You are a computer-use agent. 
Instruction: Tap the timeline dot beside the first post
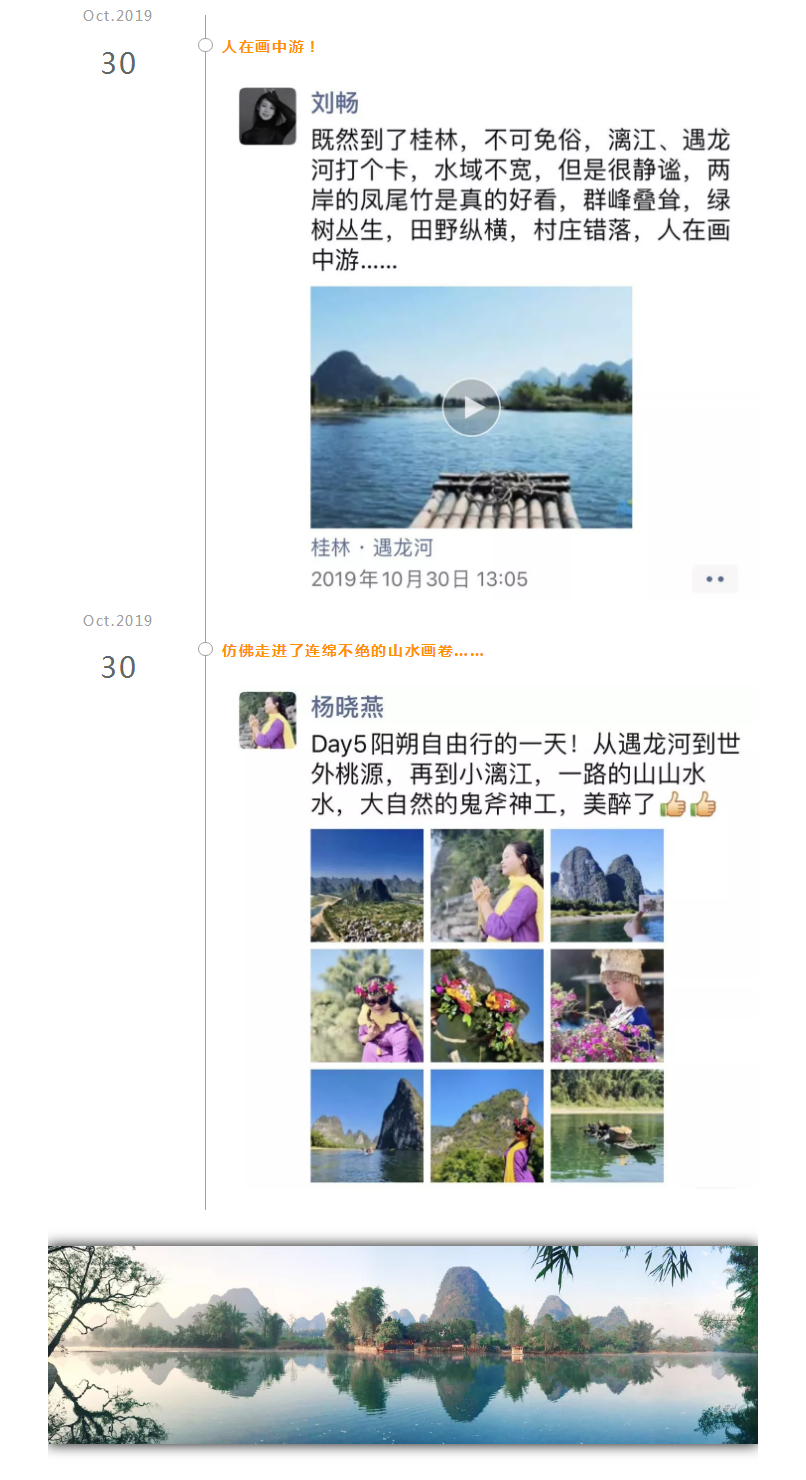(205, 44)
